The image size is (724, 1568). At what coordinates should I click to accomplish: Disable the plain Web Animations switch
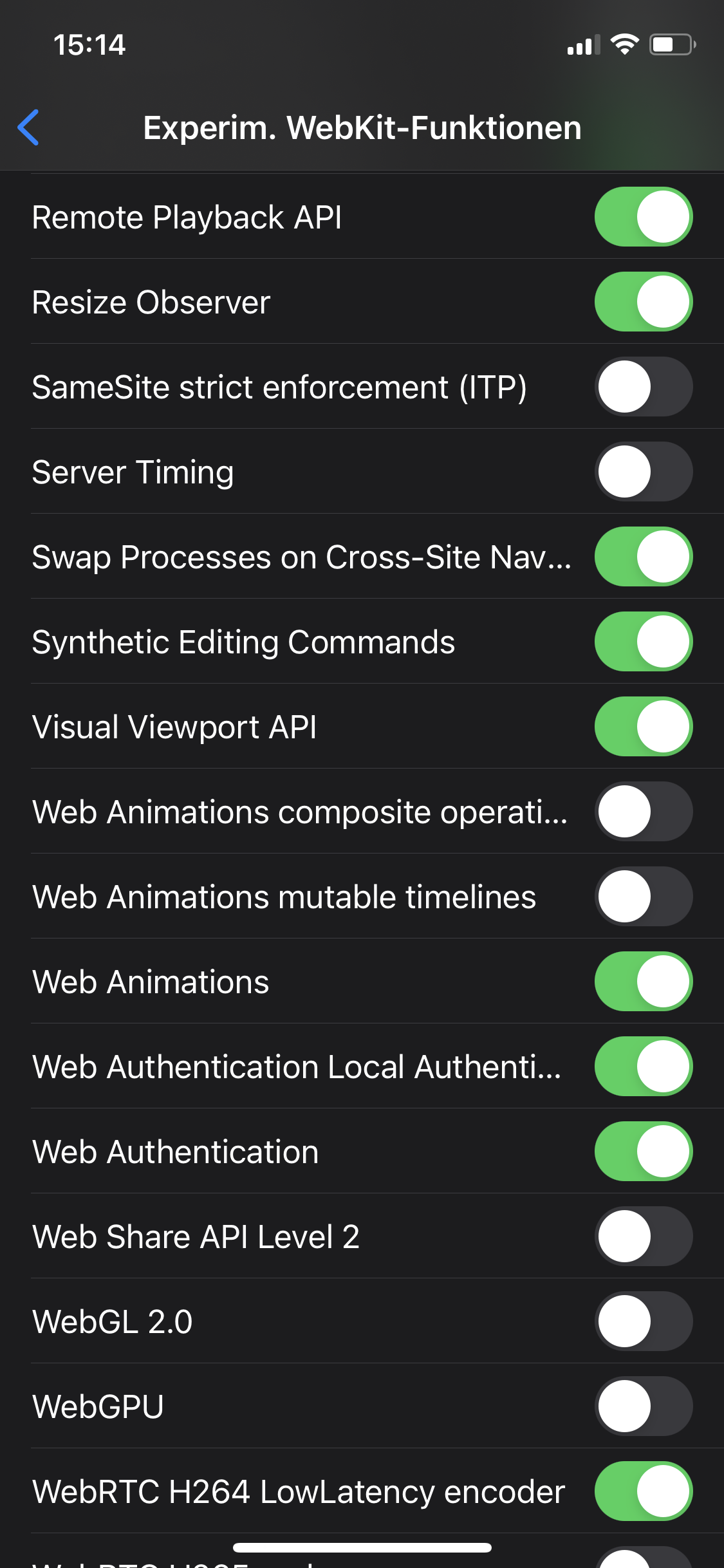tap(643, 982)
